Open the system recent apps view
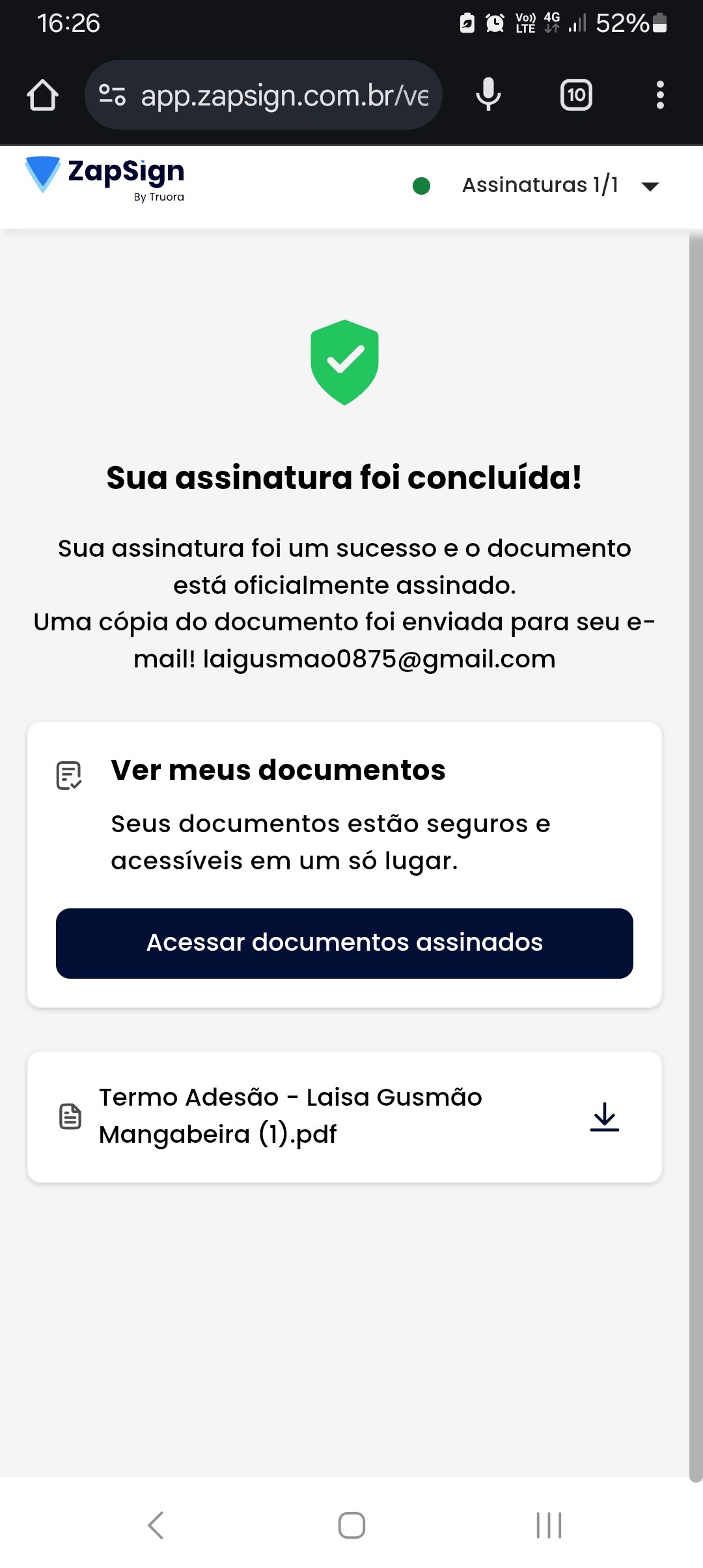This screenshot has height=1568, width=703. coord(549,1525)
